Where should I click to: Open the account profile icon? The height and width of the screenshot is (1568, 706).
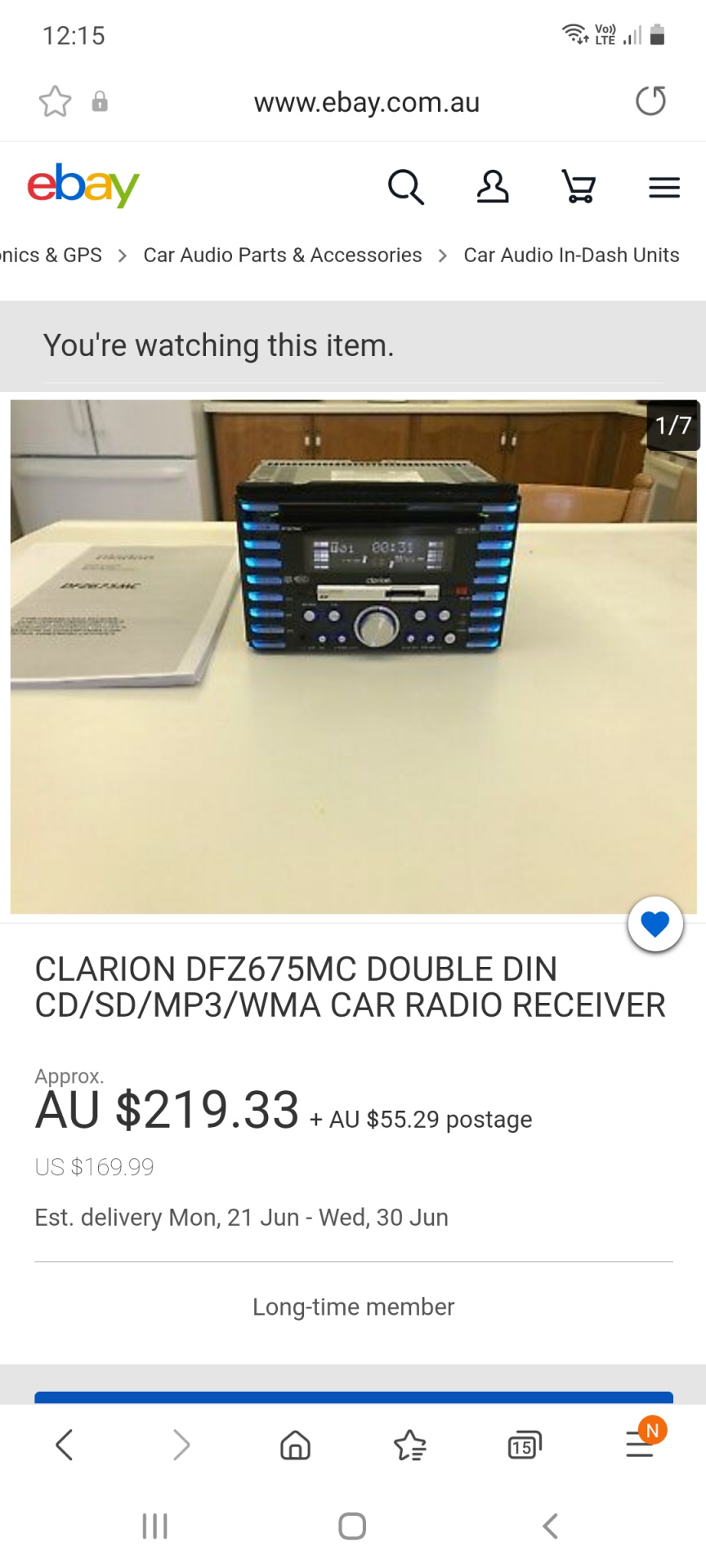[493, 187]
